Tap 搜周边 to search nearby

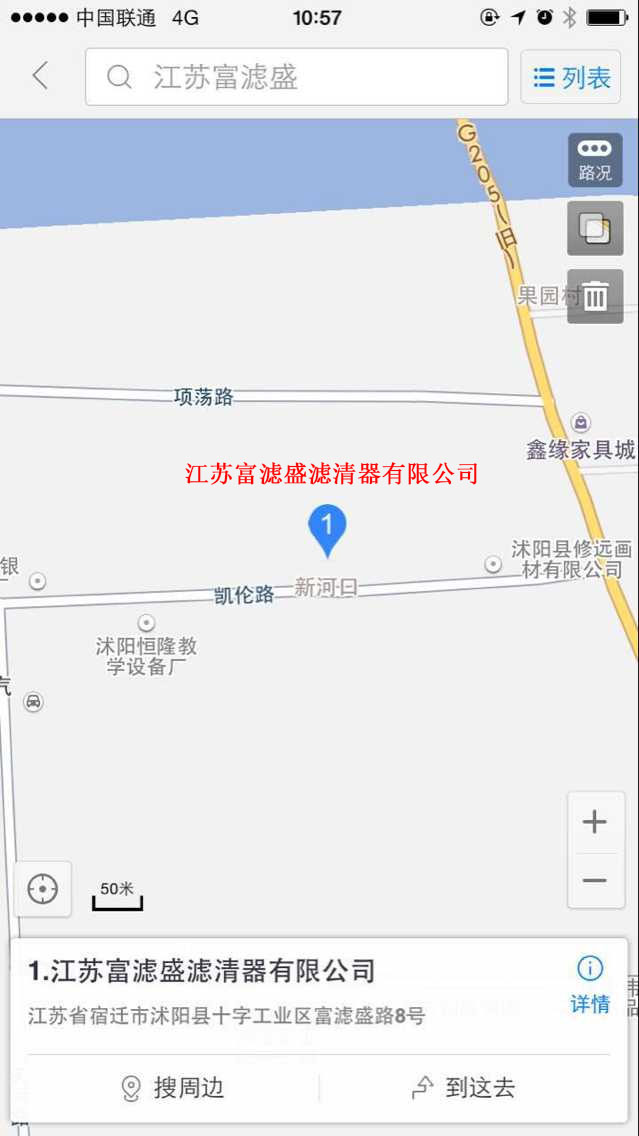pyautogui.click(x=172, y=1088)
